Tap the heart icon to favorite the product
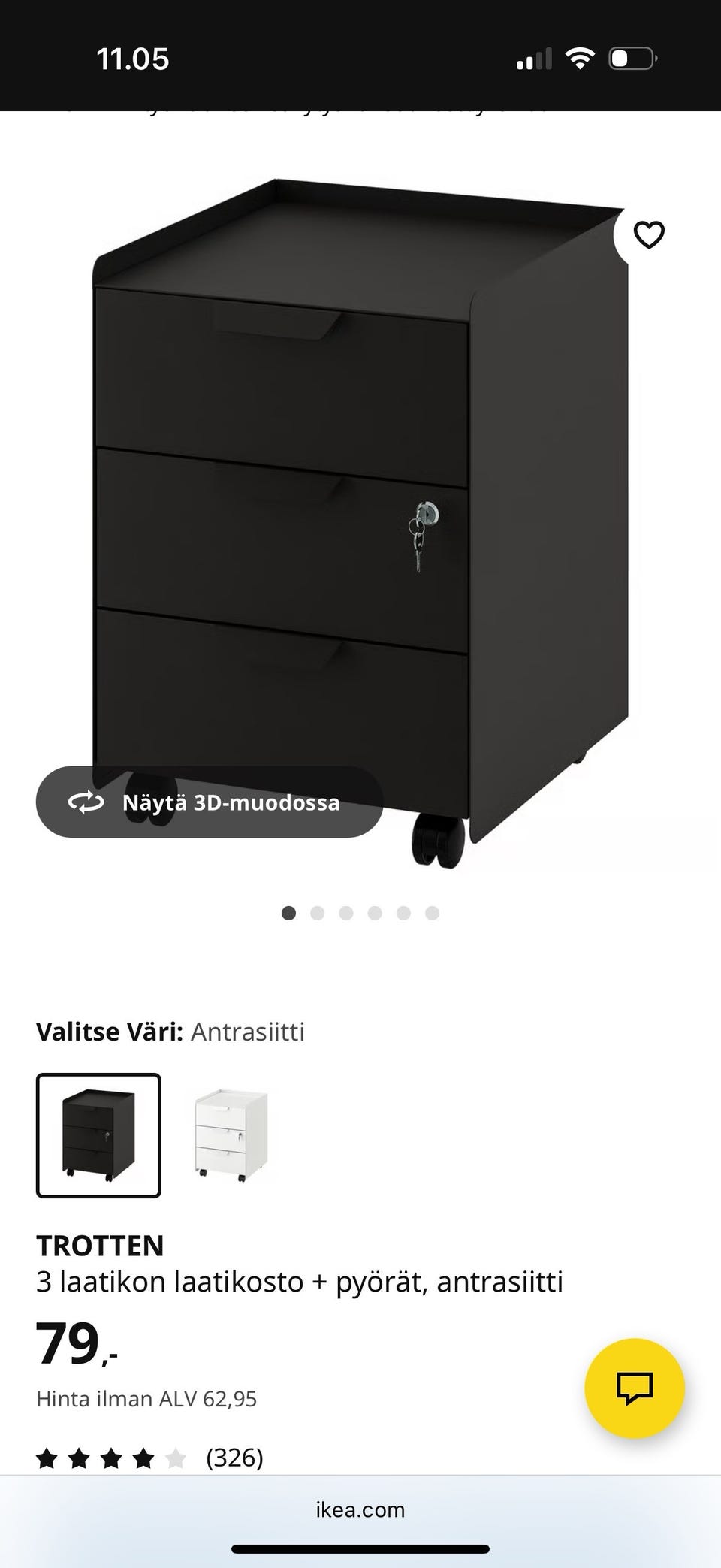The height and width of the screenshot is (1568, 721). (648, 235)
